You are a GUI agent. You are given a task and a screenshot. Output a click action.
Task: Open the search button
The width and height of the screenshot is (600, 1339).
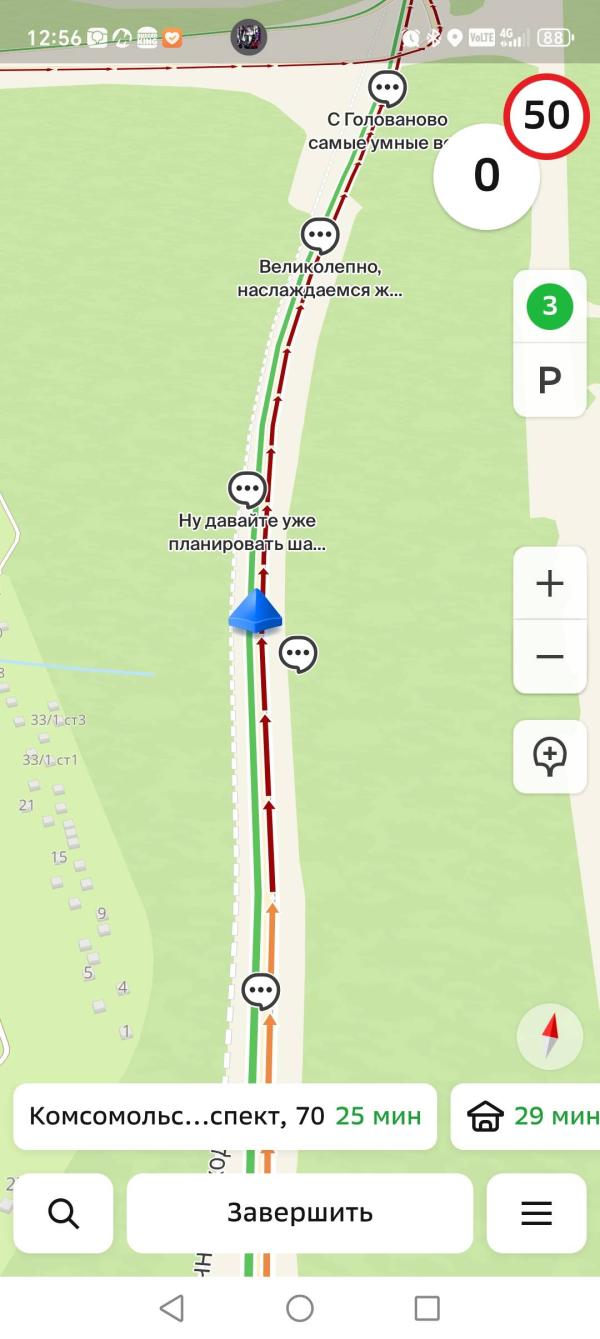point(63,1213)
